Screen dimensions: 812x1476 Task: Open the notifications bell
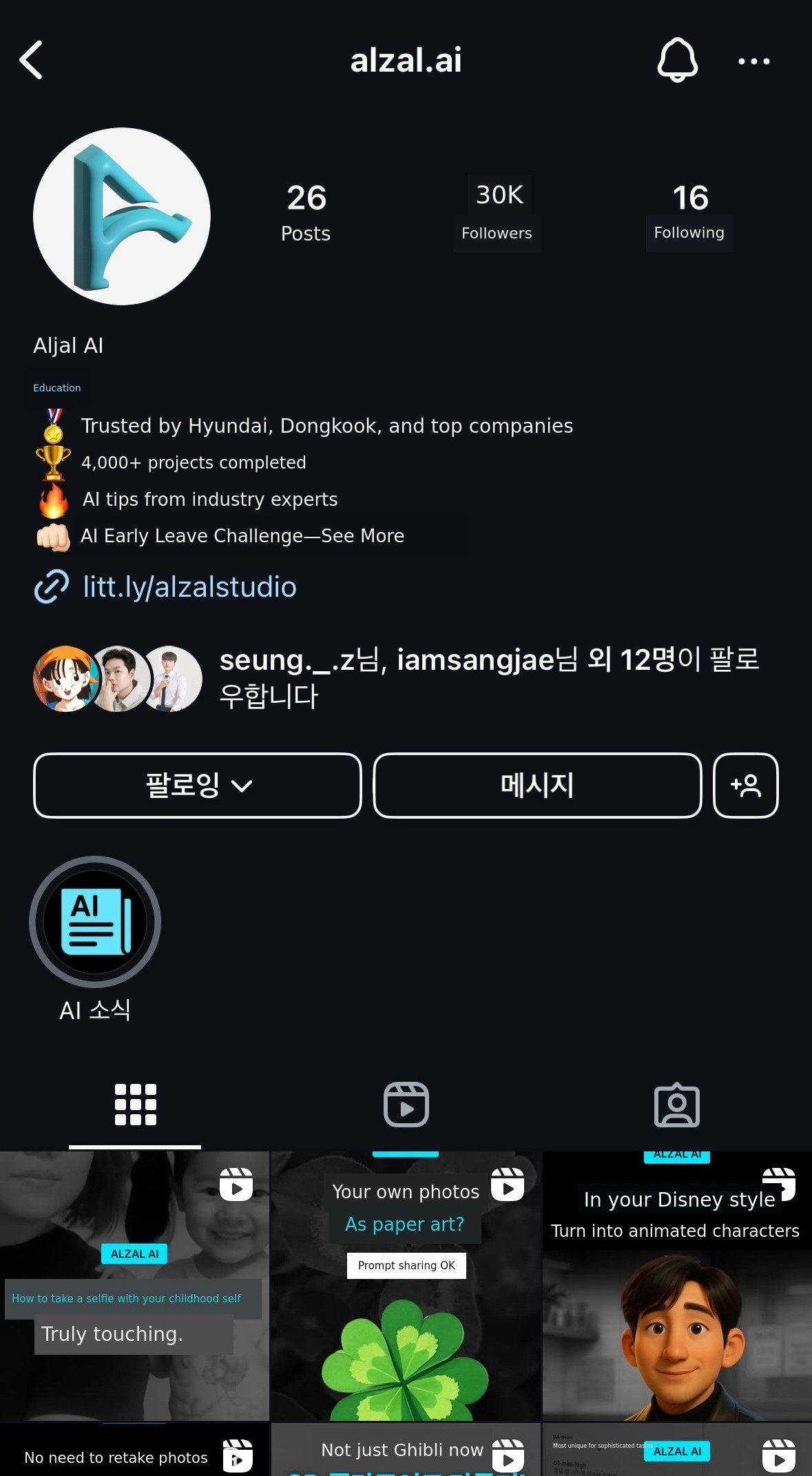coord(677,60)
